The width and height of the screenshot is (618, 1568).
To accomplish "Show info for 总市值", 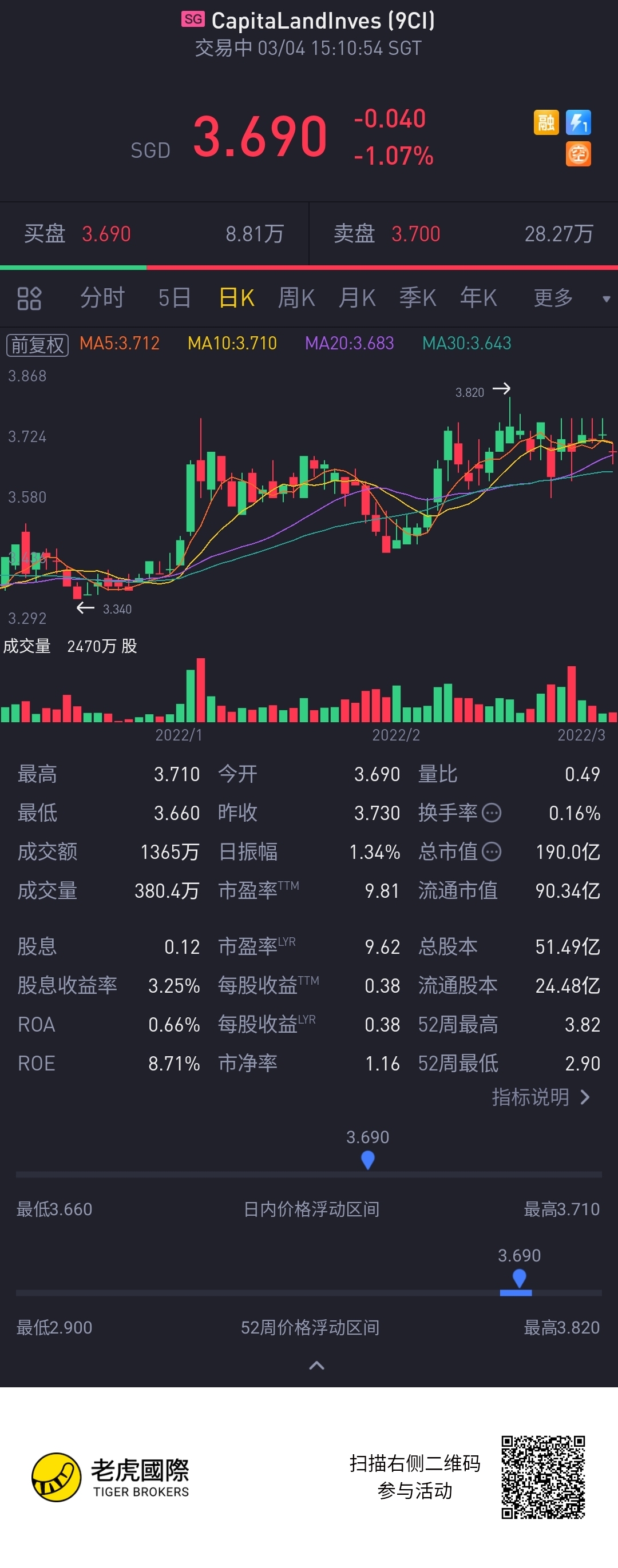I will coord(492,851).
